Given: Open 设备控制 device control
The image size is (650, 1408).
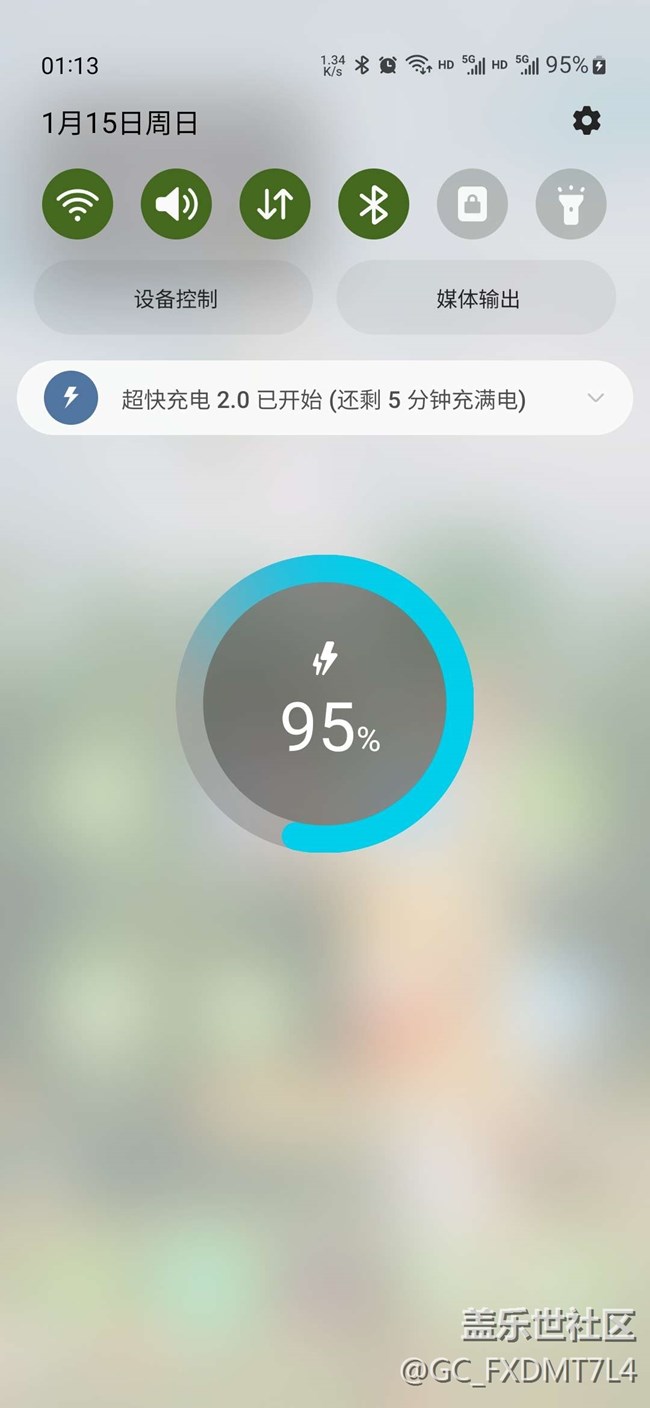Looking at the screenshot, I should pos(174,298).
